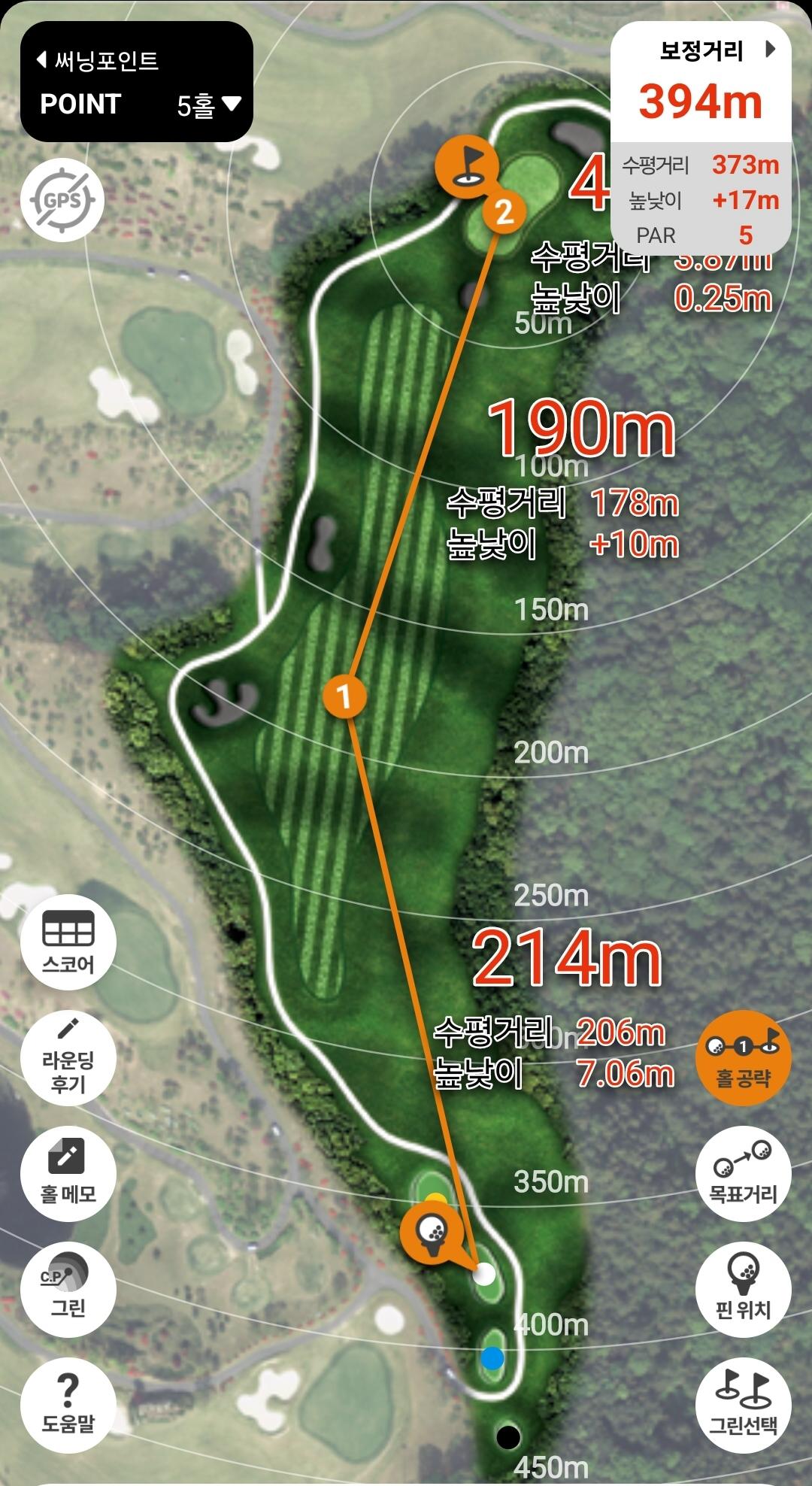The height and width of the screenshot is (1486, 812).
Task: Tap the flag pin marker on the green
Action: click(x=466, y=165)
